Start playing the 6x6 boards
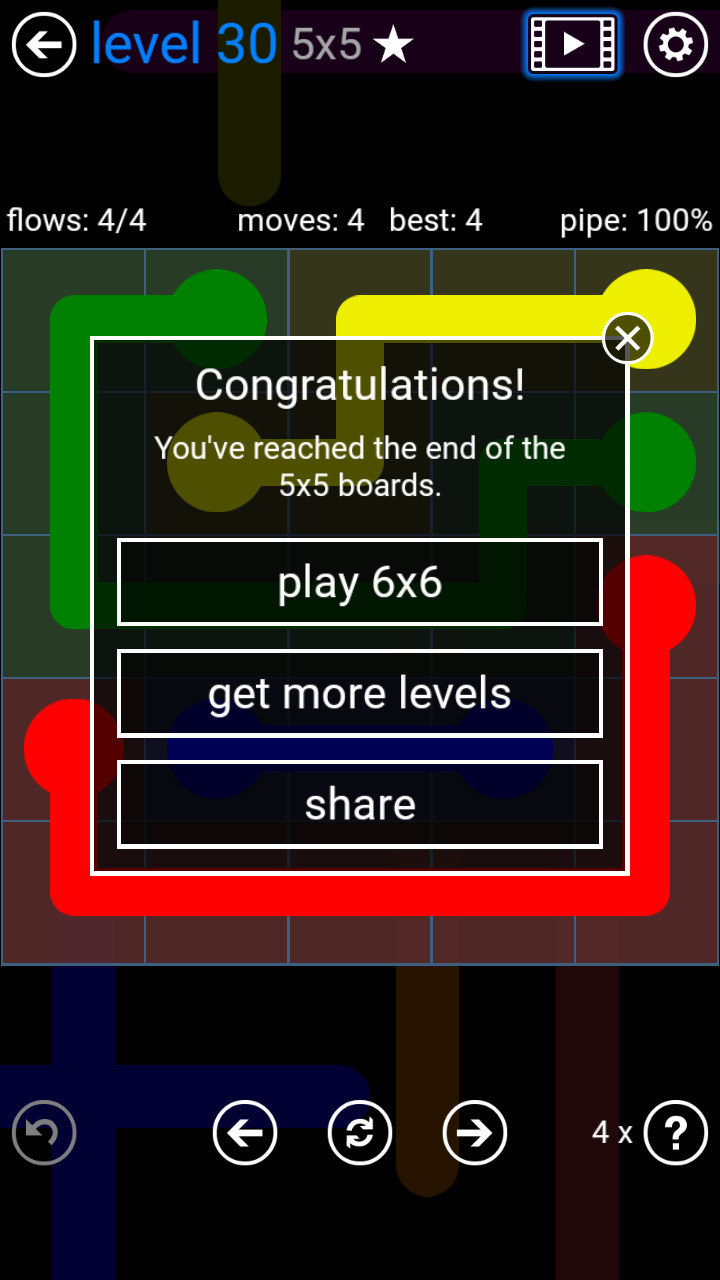 (x=360, y=582)
